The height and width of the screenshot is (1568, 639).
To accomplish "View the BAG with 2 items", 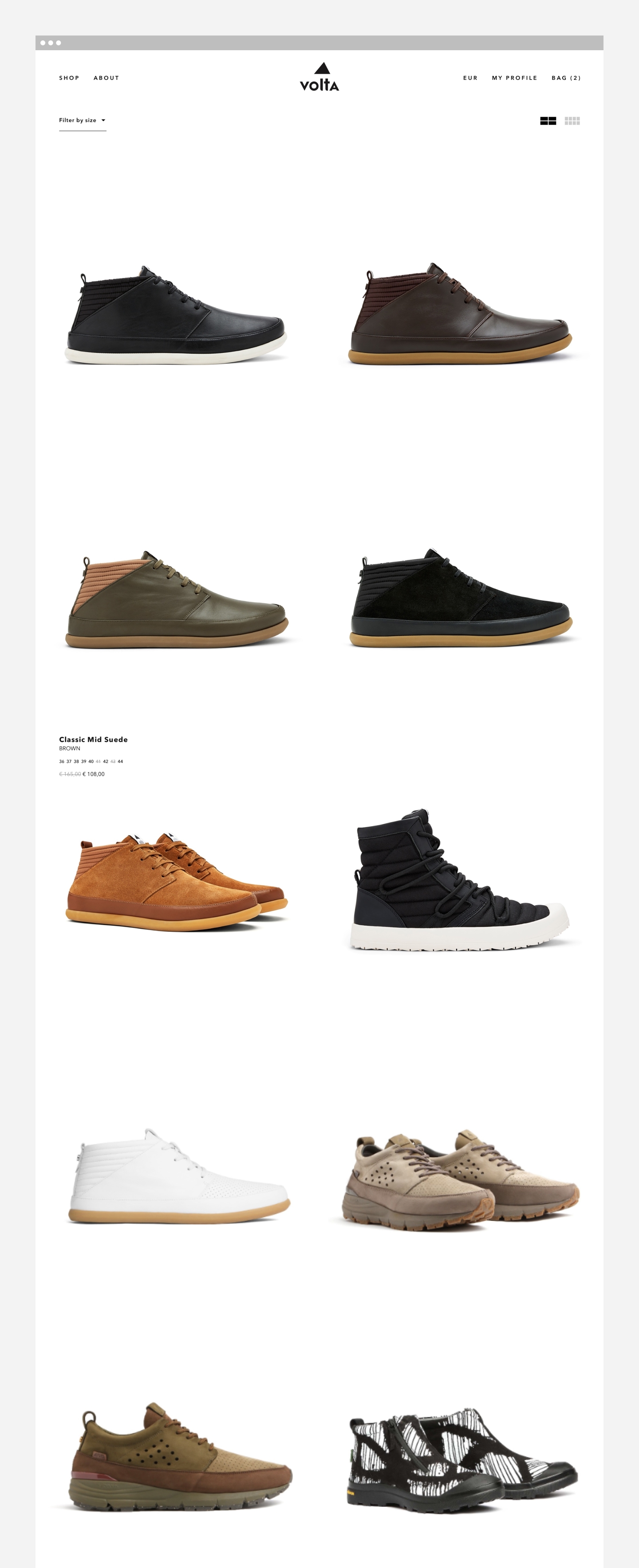I will (566, 78).
